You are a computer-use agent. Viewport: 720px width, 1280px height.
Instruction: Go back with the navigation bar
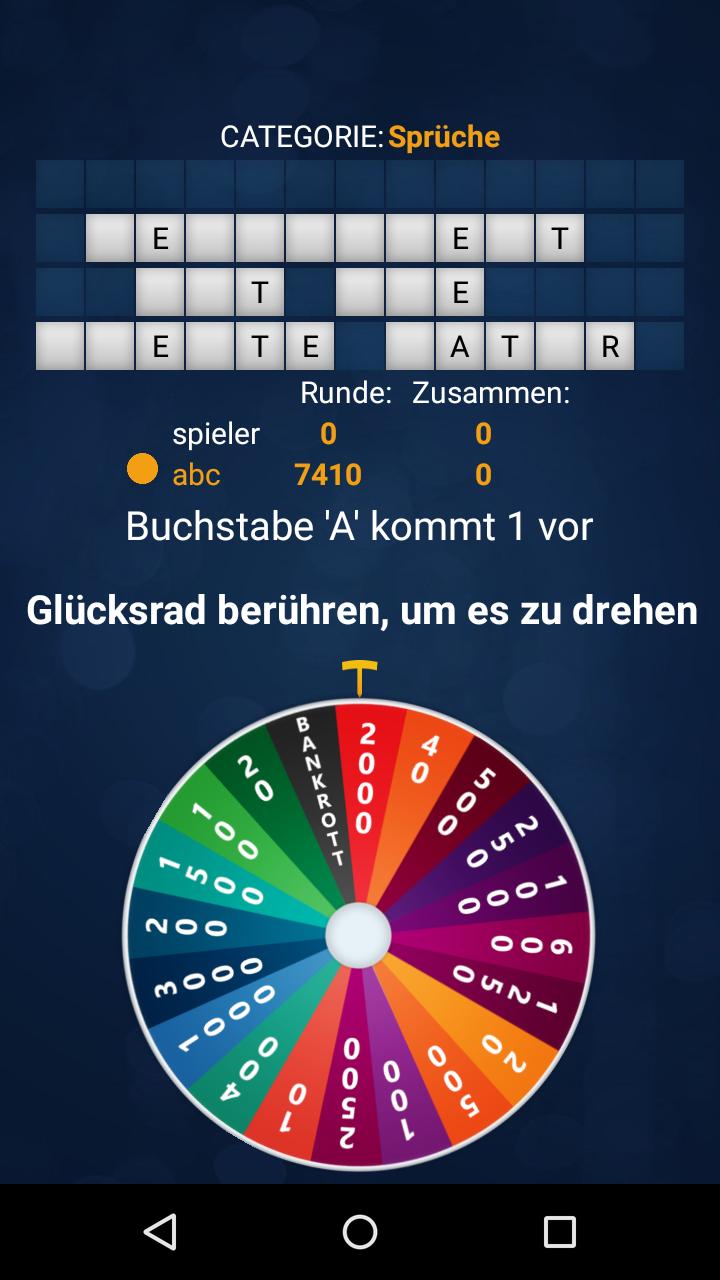pos(160,1232)
